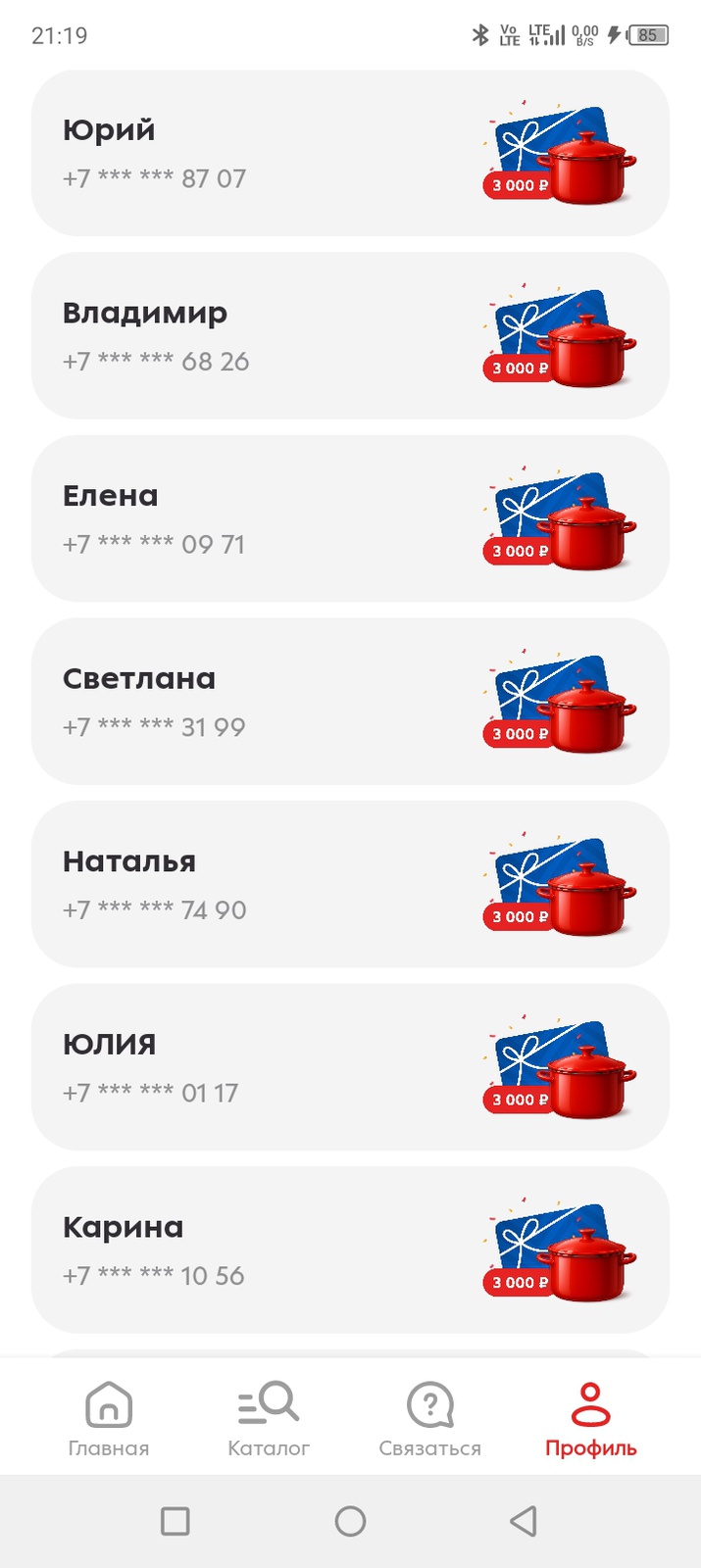Select the Юлия entry
Image resolution: width=701 pixels, height=1568 pixels.
point(350,1067)
